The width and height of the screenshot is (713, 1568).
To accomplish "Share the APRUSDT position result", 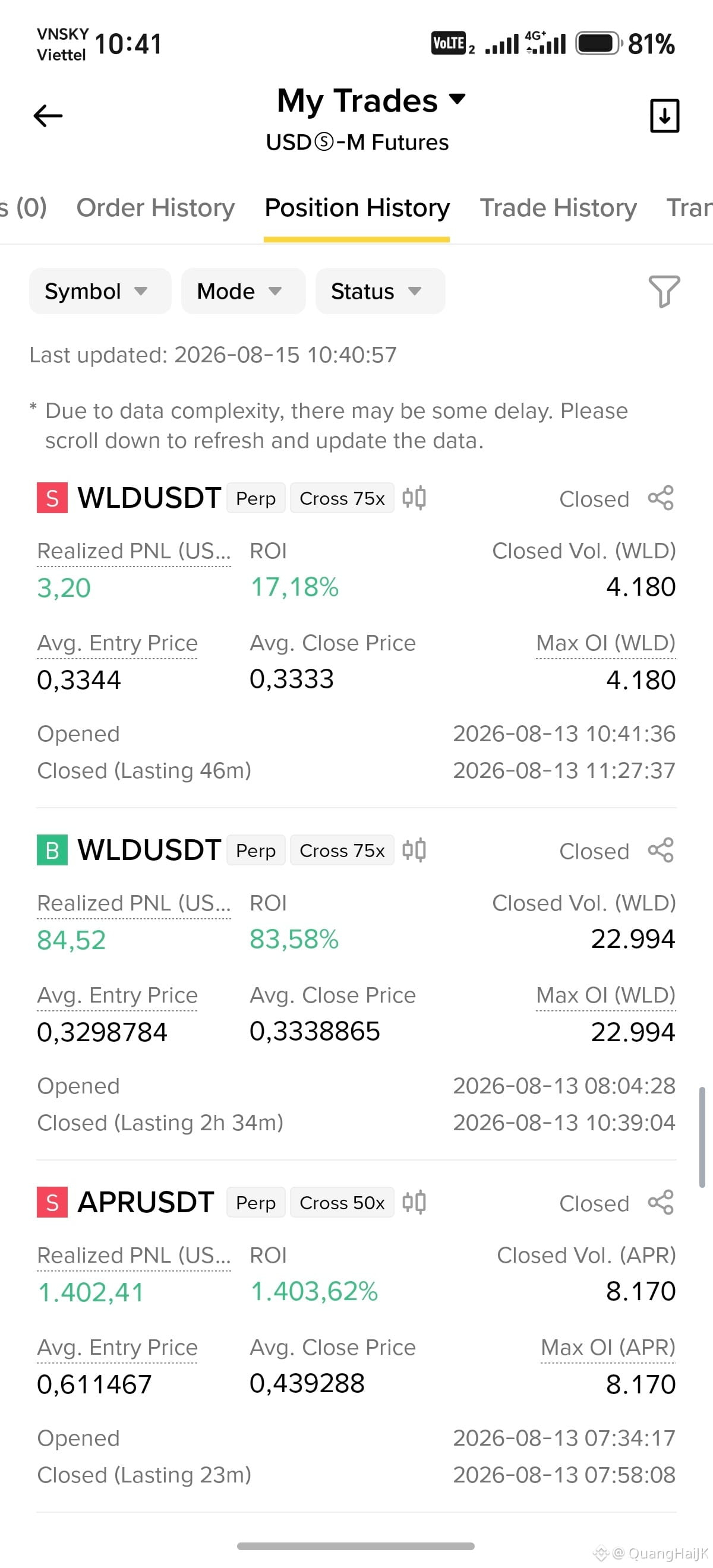I will [x=661, y=1202].
